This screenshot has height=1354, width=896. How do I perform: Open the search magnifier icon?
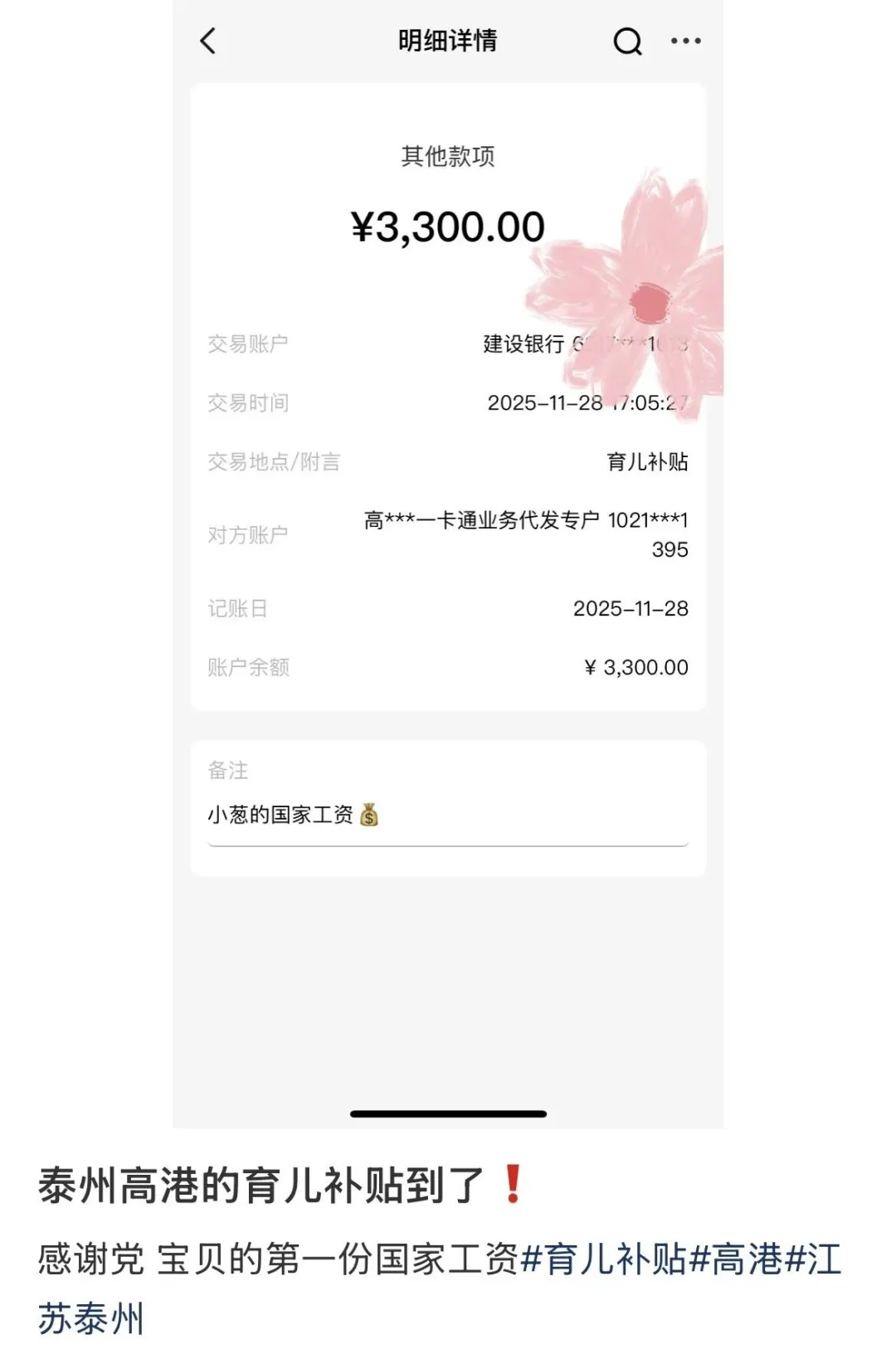click(x=629, y=40)
